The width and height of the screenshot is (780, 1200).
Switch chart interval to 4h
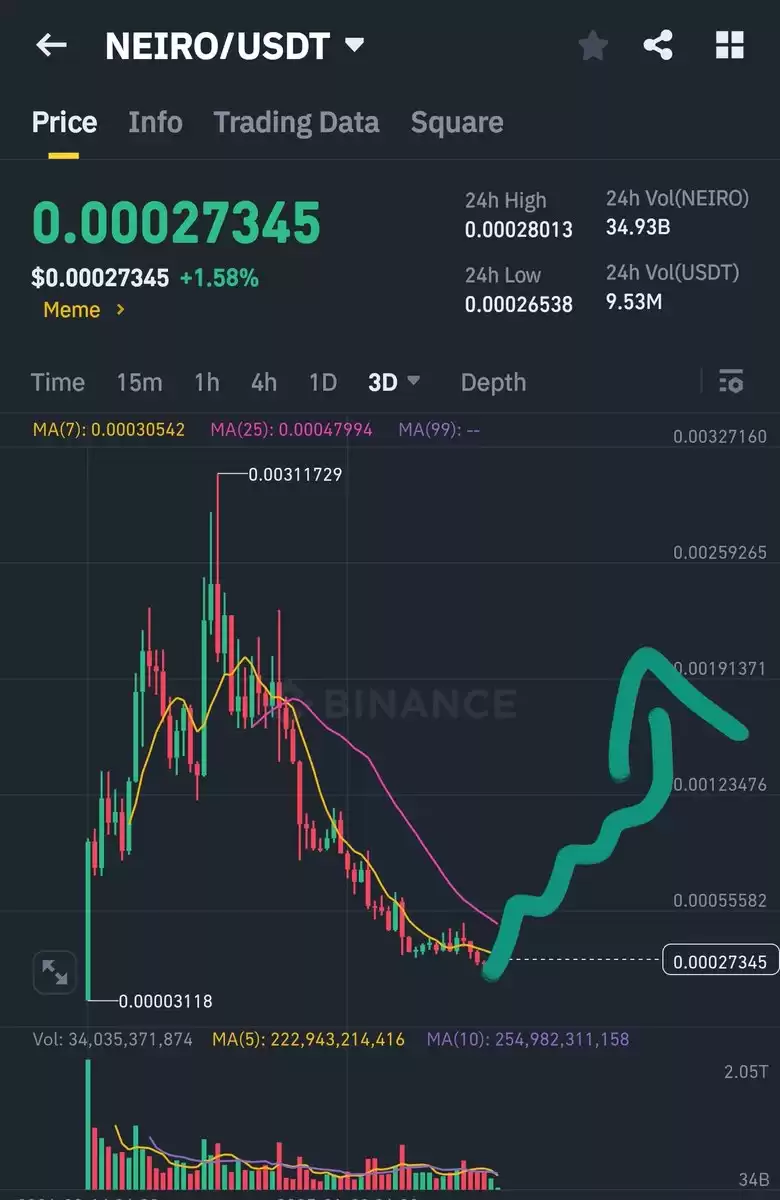(264, 382)
